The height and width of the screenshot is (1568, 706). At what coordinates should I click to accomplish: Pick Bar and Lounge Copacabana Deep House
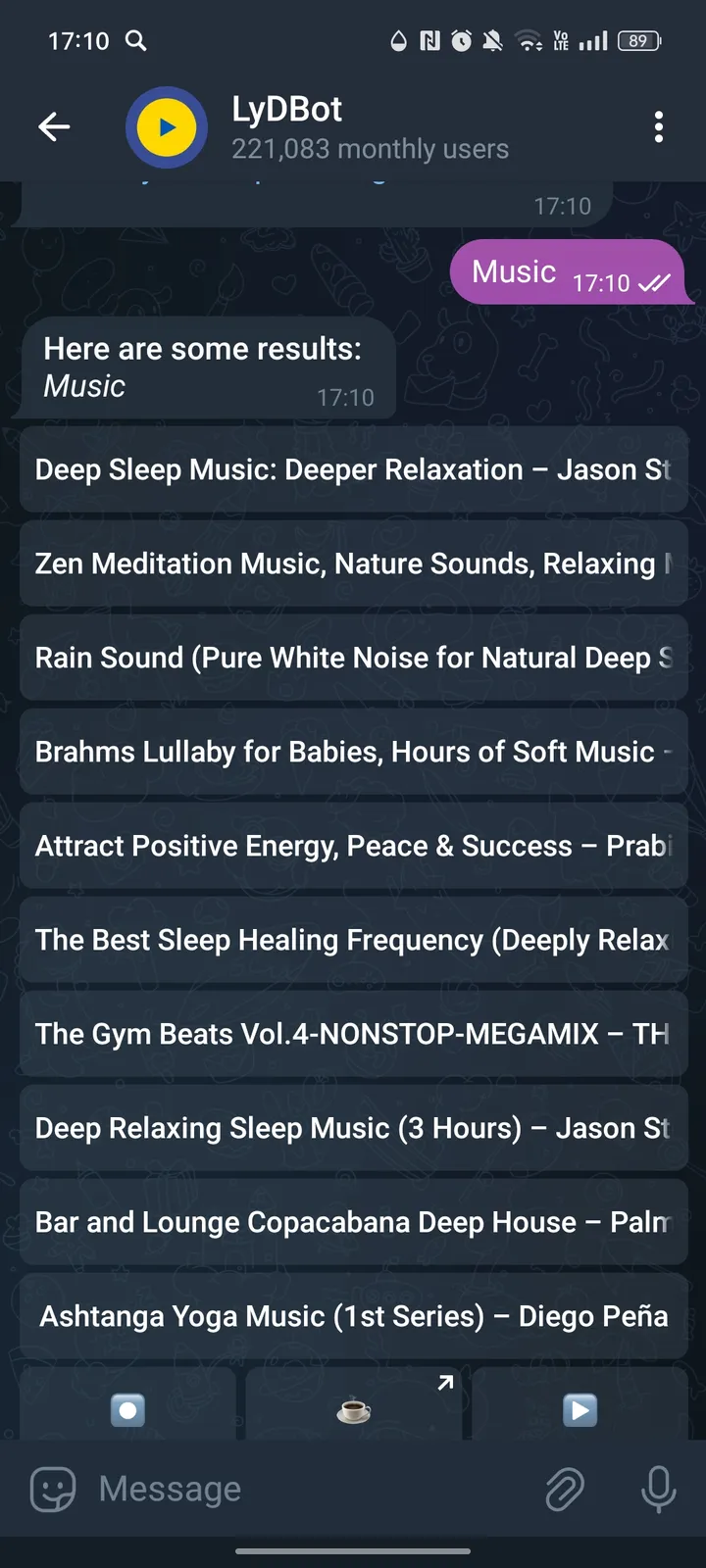(353, 1222)
